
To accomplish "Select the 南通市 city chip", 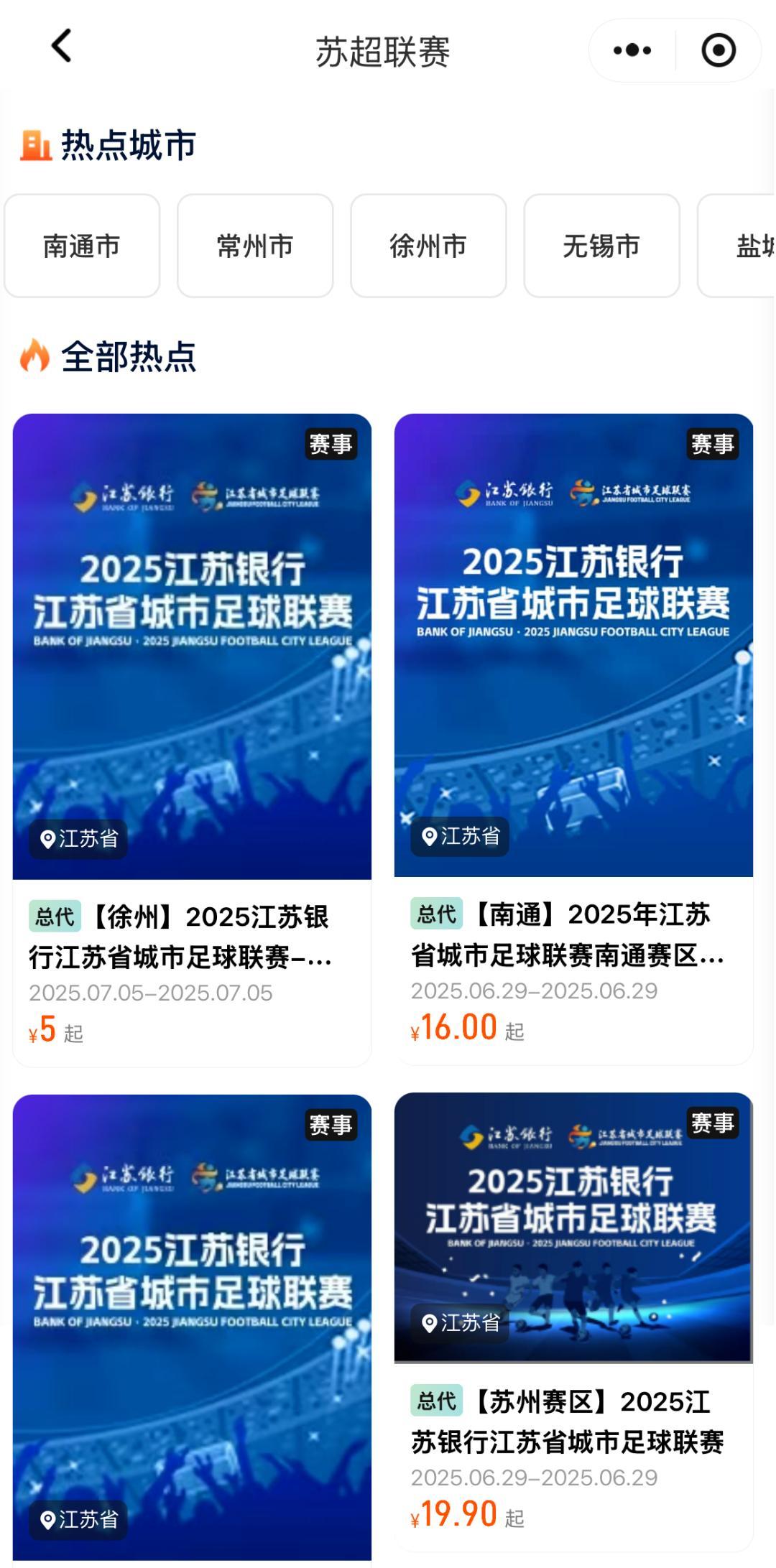I will tap(82, 246).
